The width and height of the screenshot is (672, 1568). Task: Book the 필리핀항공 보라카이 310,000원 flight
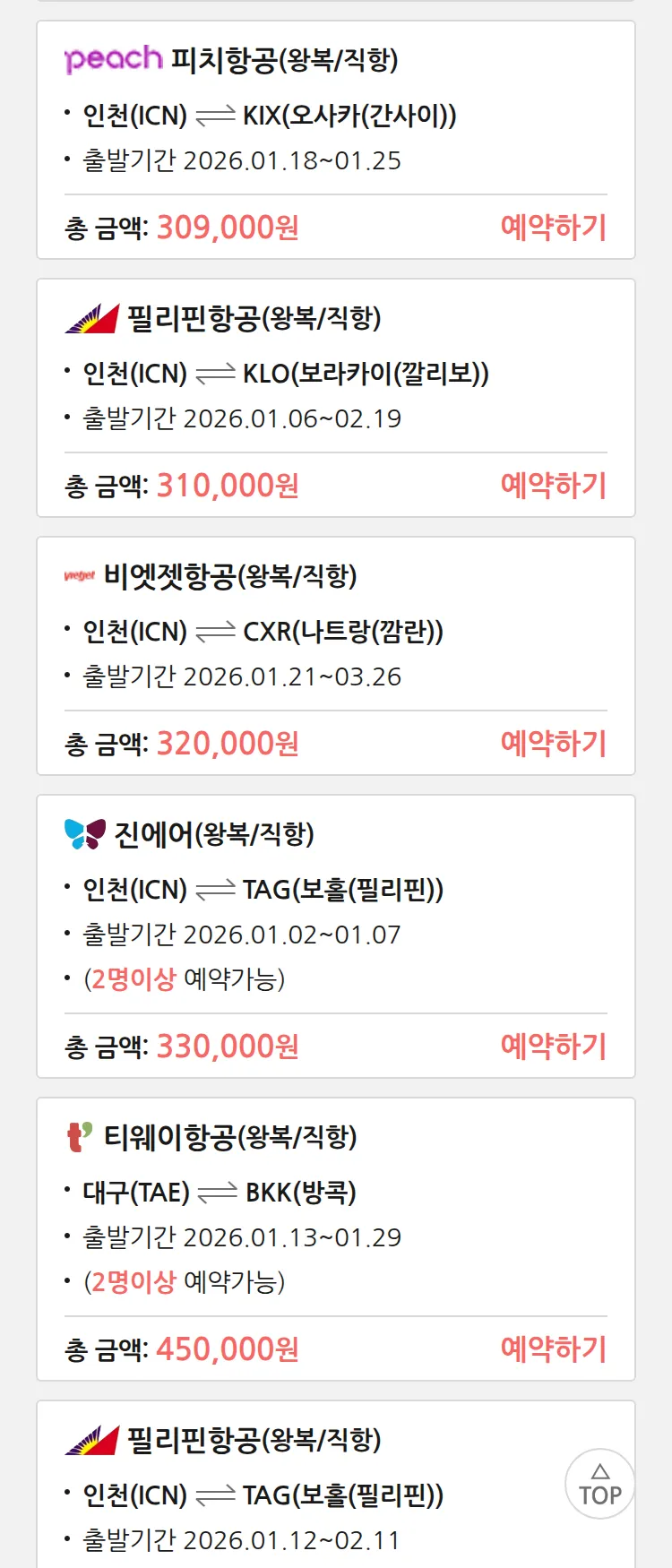(x=553, y=486)
